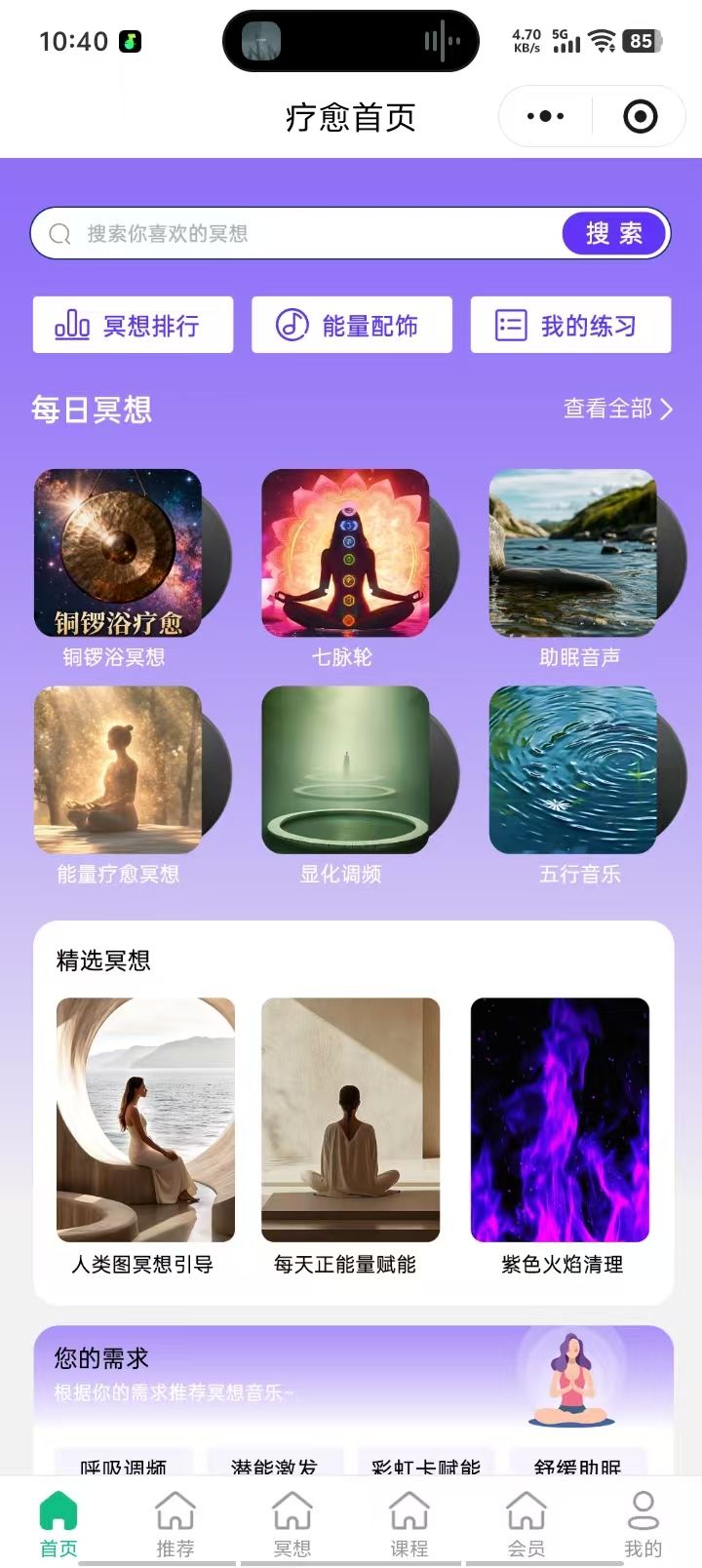Switch to the 课程 tab
This screenshot has width=702, height=1568.
point(409,1523)
